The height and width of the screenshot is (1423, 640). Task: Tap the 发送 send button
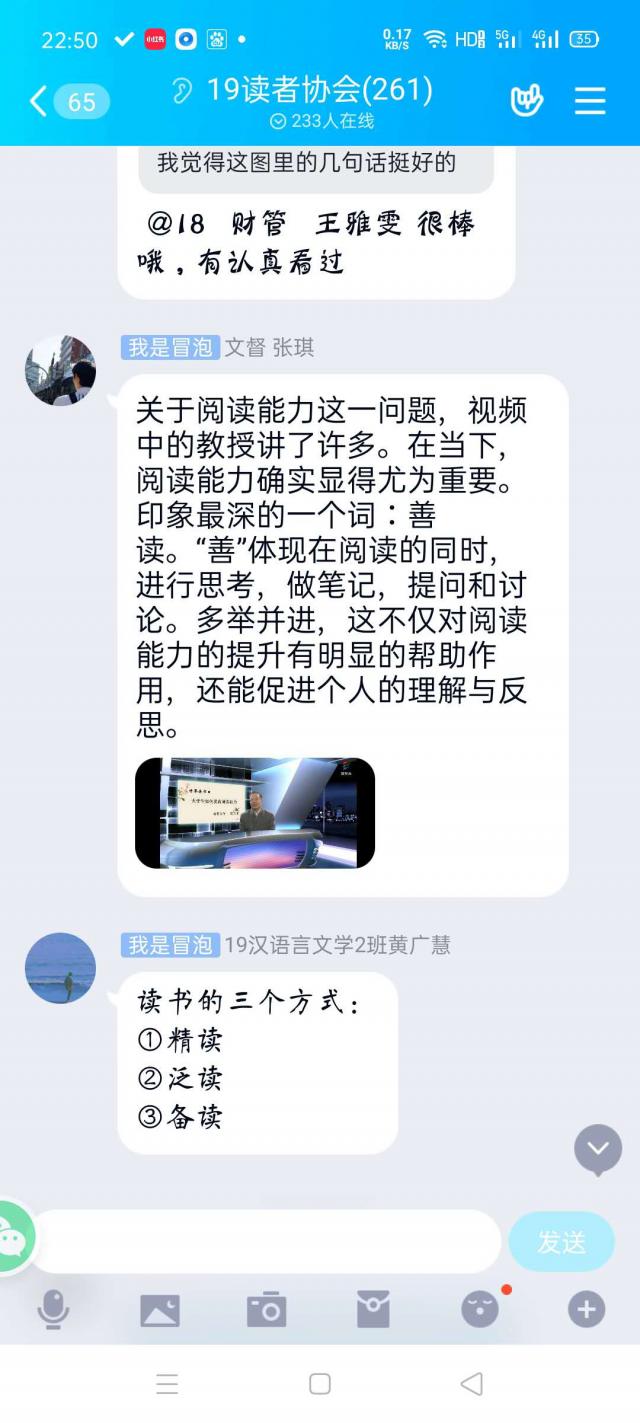pos(561,1241)
